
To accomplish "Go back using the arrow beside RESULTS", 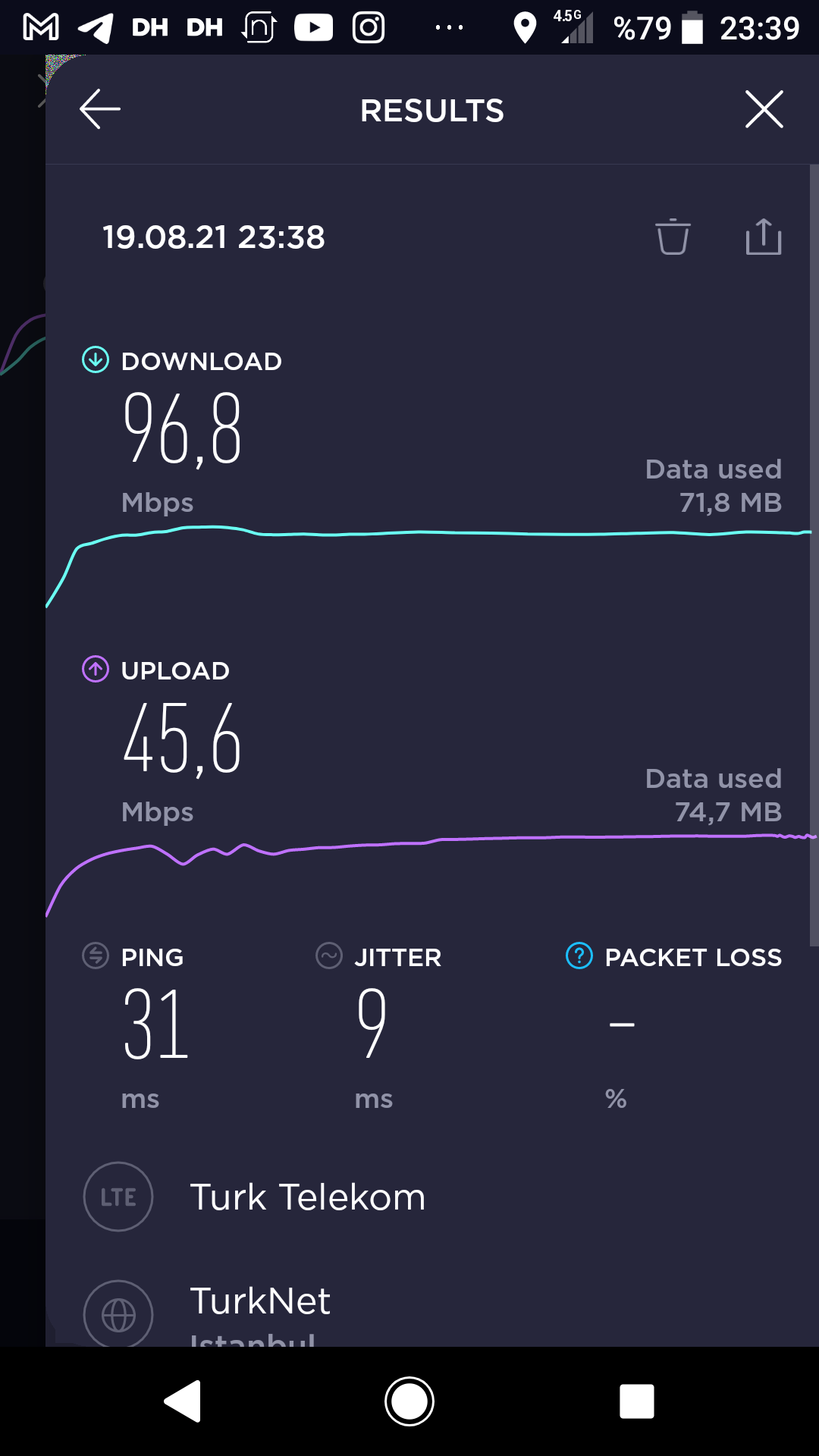I will [100, 109].
